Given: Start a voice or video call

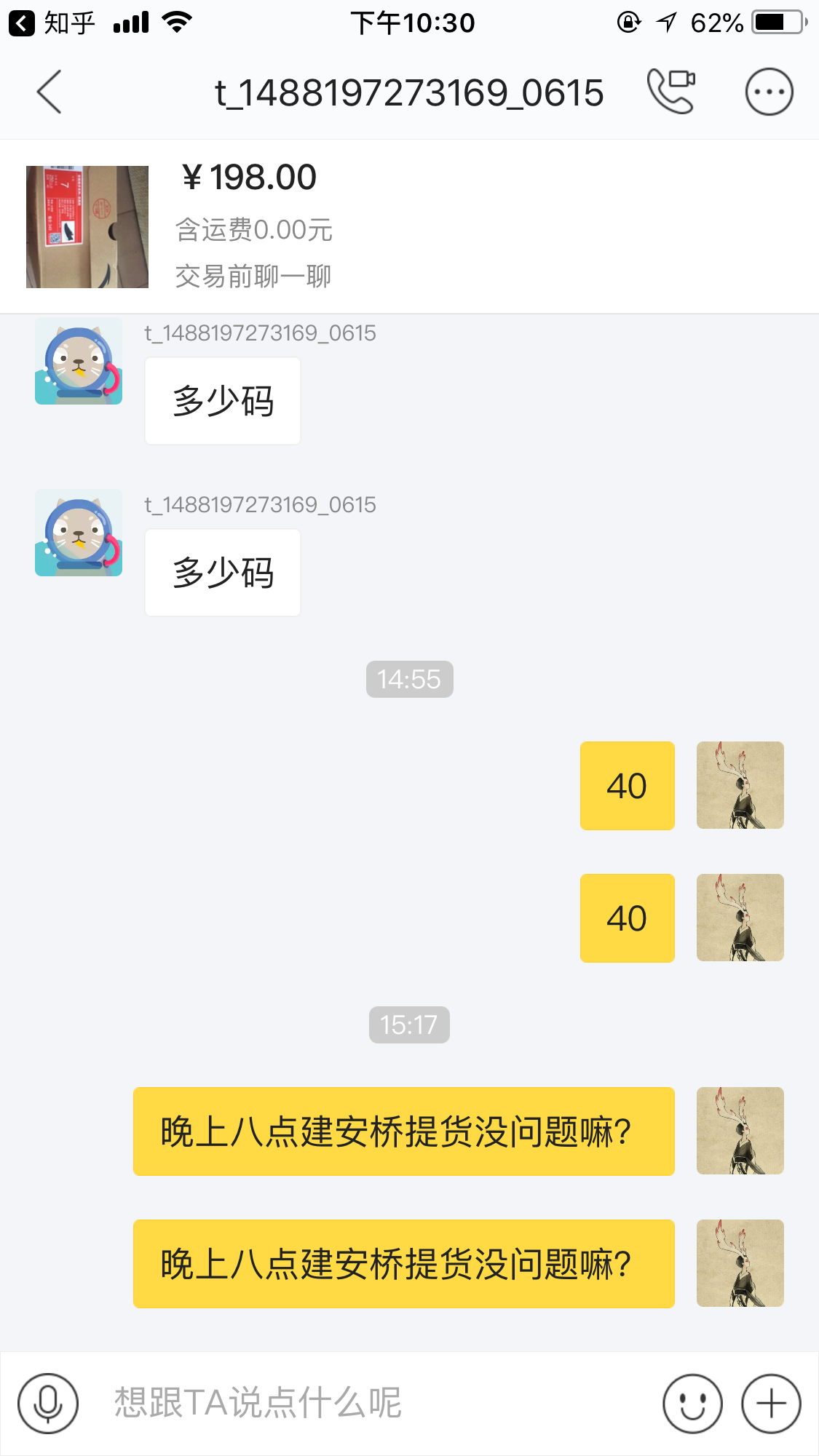Looking at the screenshot, I should [670, 92].
